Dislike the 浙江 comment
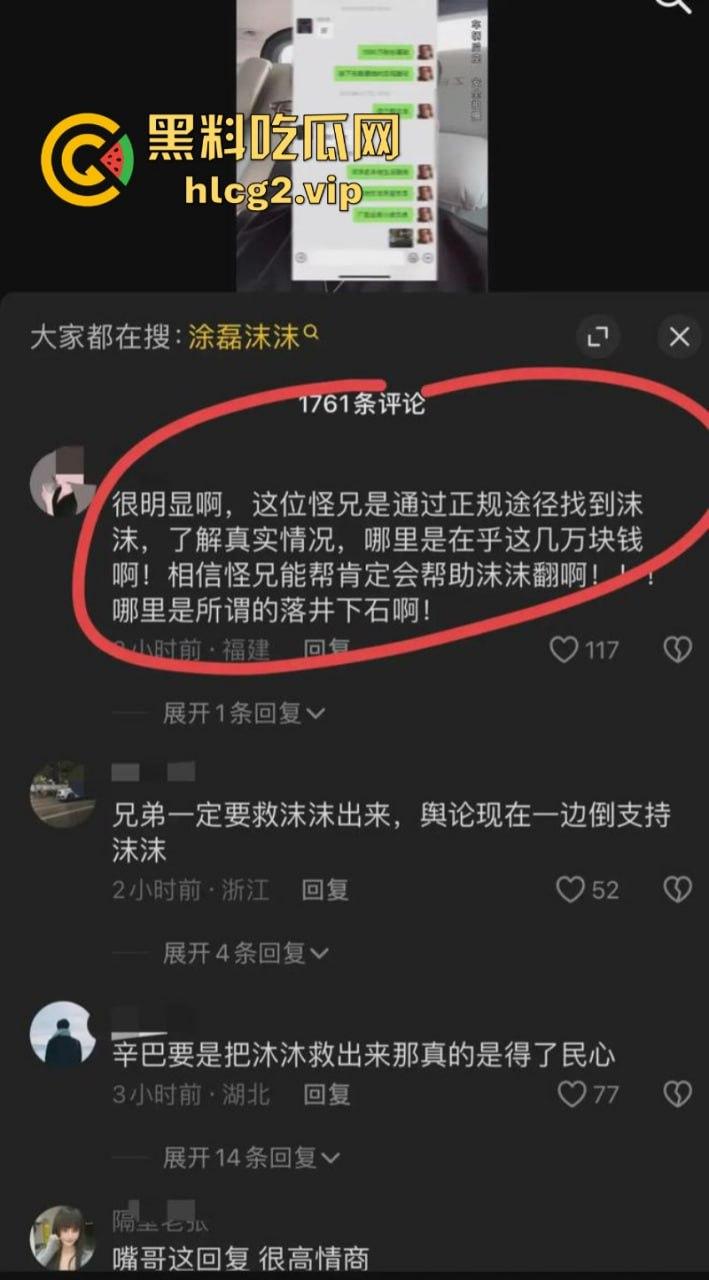 677,889
